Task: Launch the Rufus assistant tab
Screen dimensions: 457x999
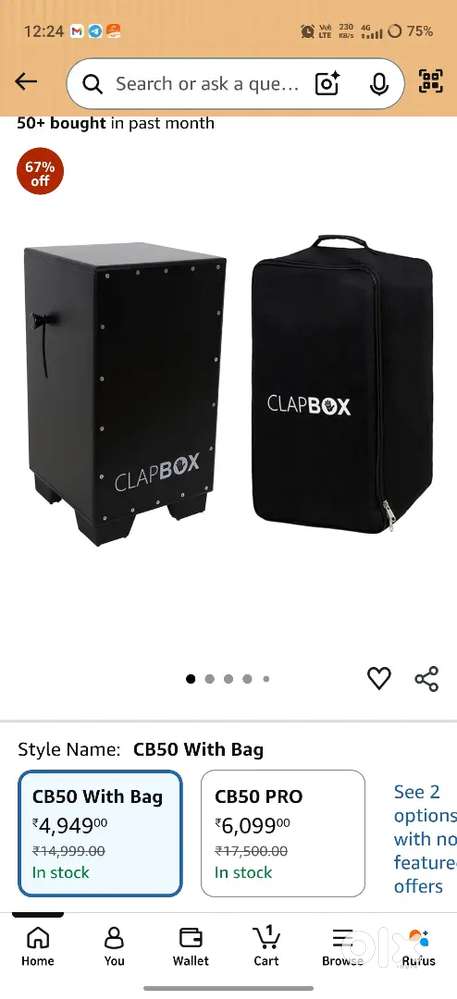Action: pyautogui.click(x=419, y=947)
